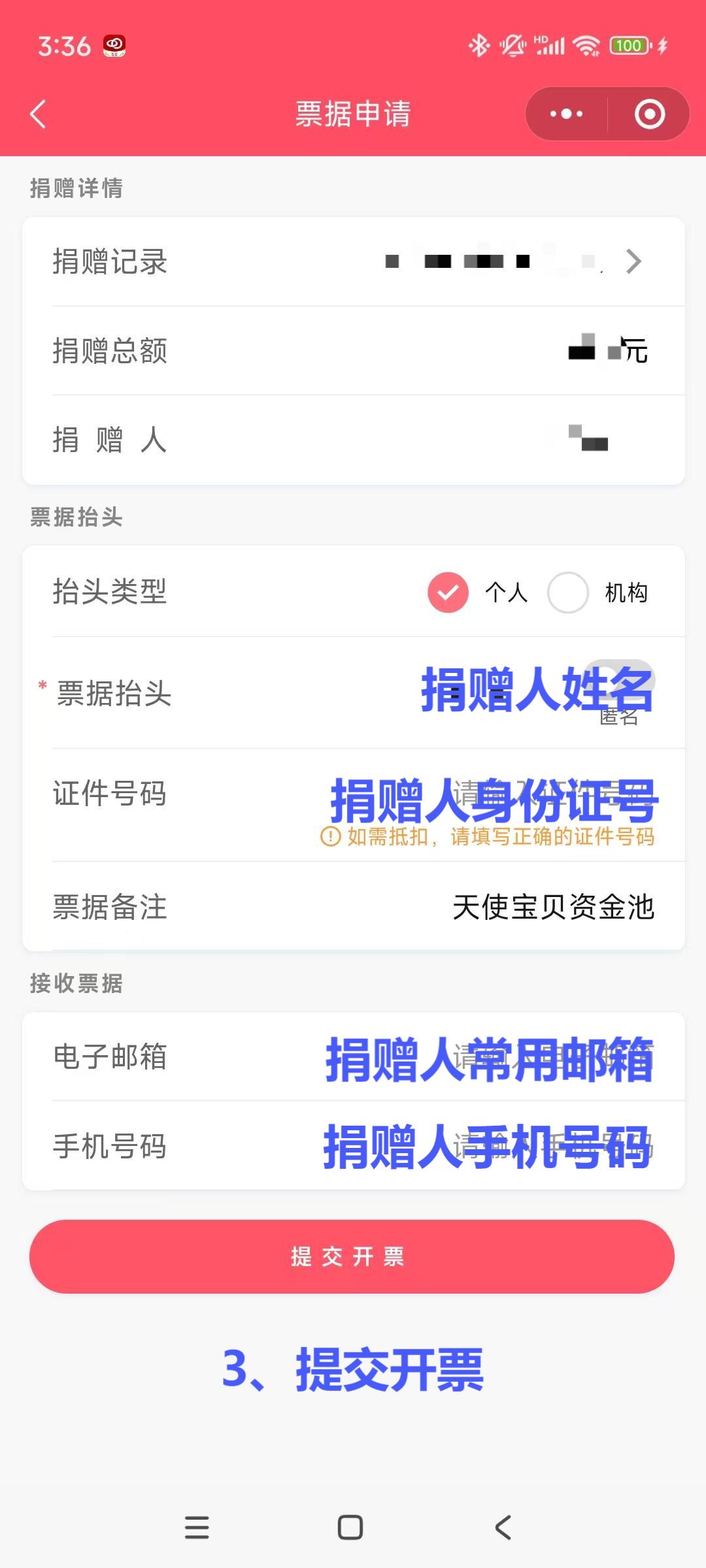706x1568 pixels.
Task: Open the mini program's three-dot menu
Action: (x=566, y=114)
